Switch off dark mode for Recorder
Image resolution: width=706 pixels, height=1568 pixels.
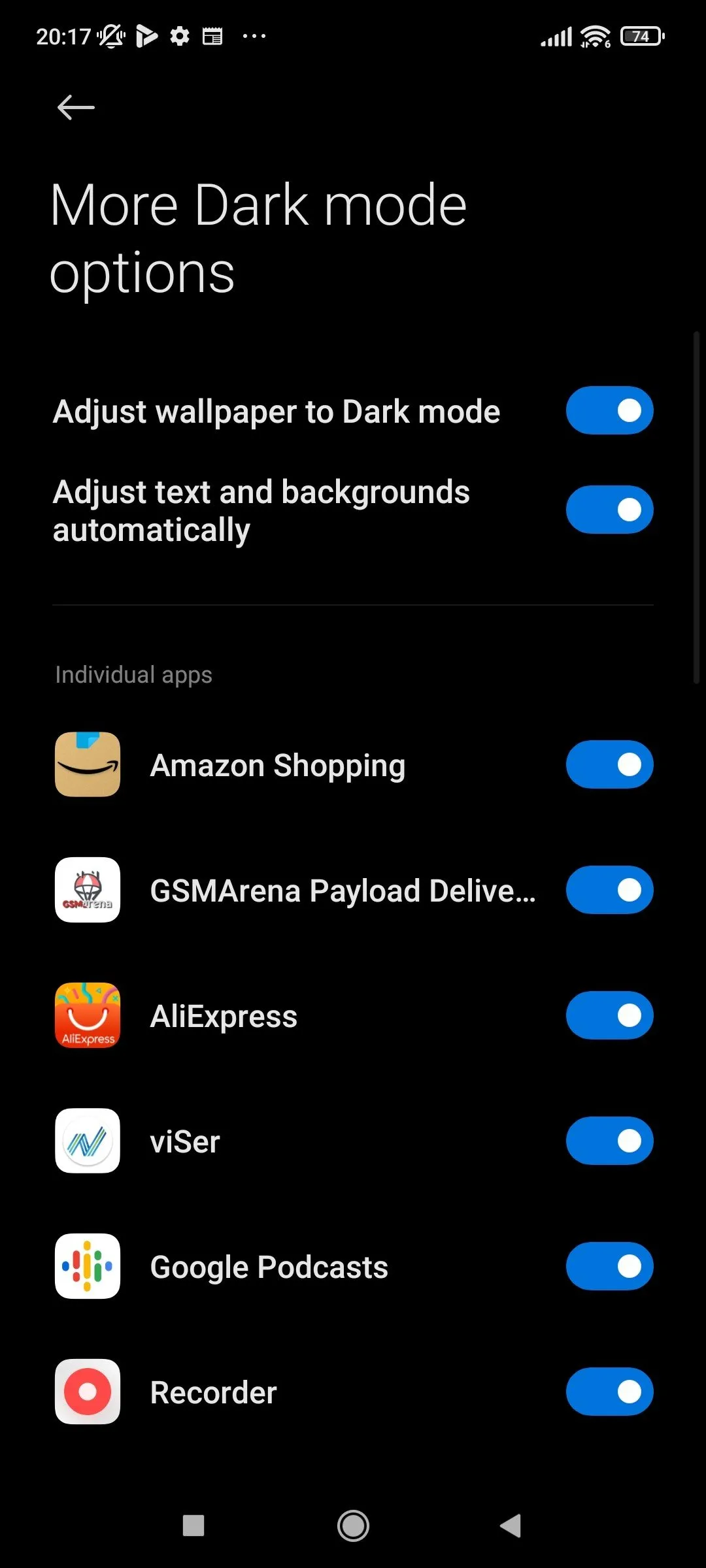609,1392
